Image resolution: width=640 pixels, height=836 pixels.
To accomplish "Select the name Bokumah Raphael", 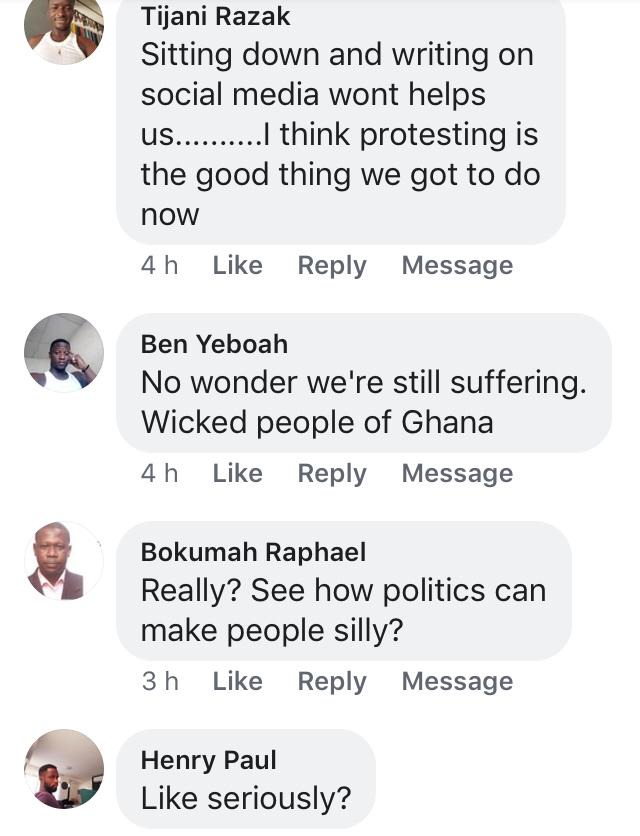I will 253,552.
